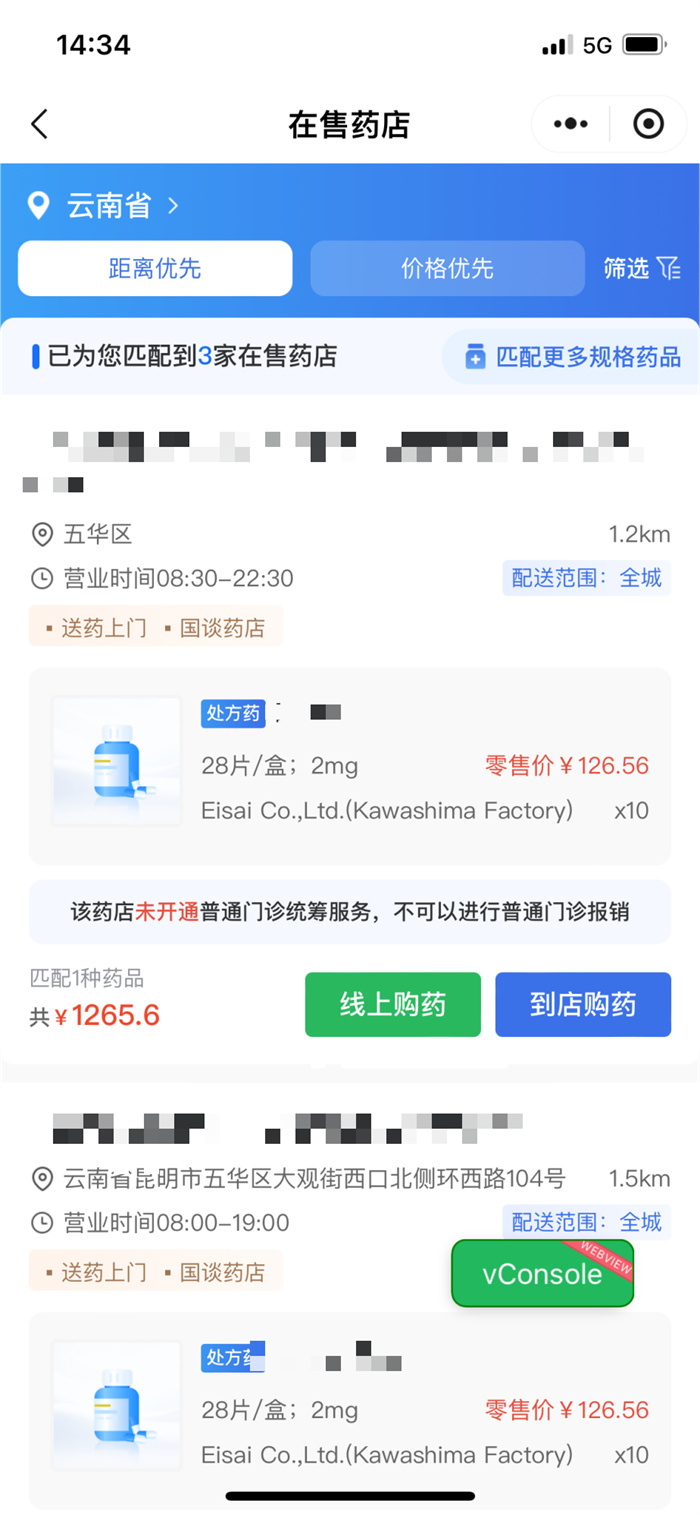Open the vConsole debug button
The width and height of the screenshot is (700, 1515).
(542, 1273)
